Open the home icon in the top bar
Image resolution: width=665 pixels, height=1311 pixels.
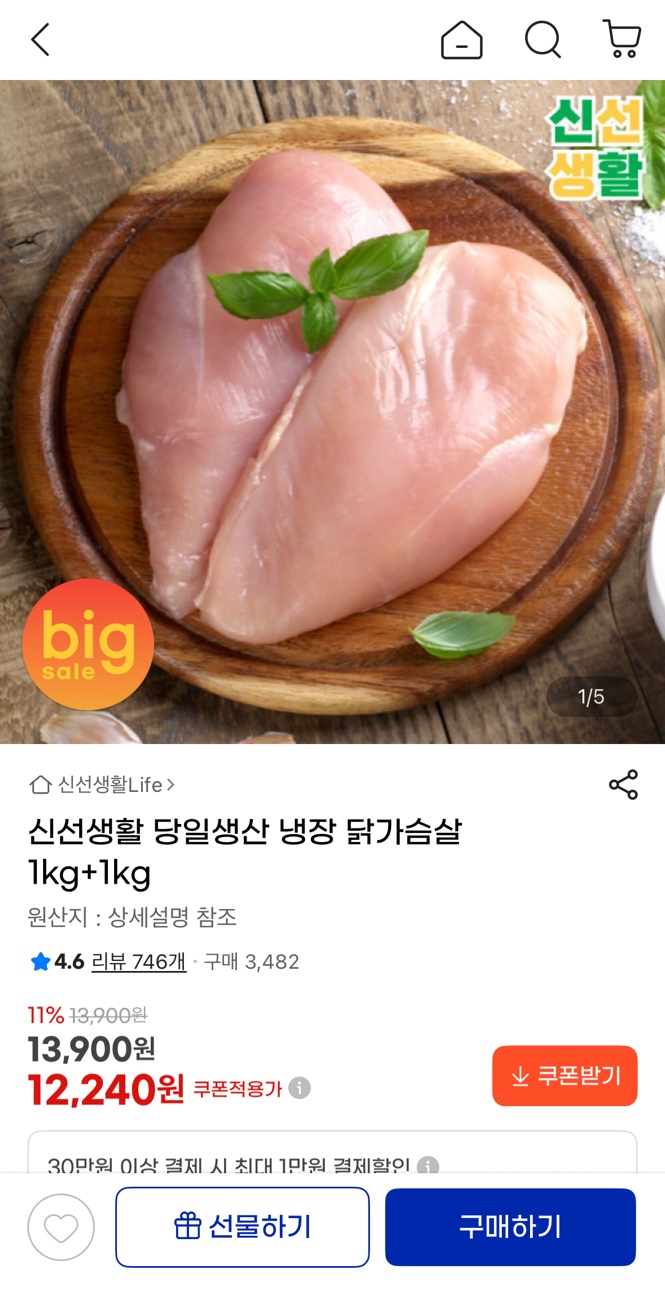tap(461, 41)
